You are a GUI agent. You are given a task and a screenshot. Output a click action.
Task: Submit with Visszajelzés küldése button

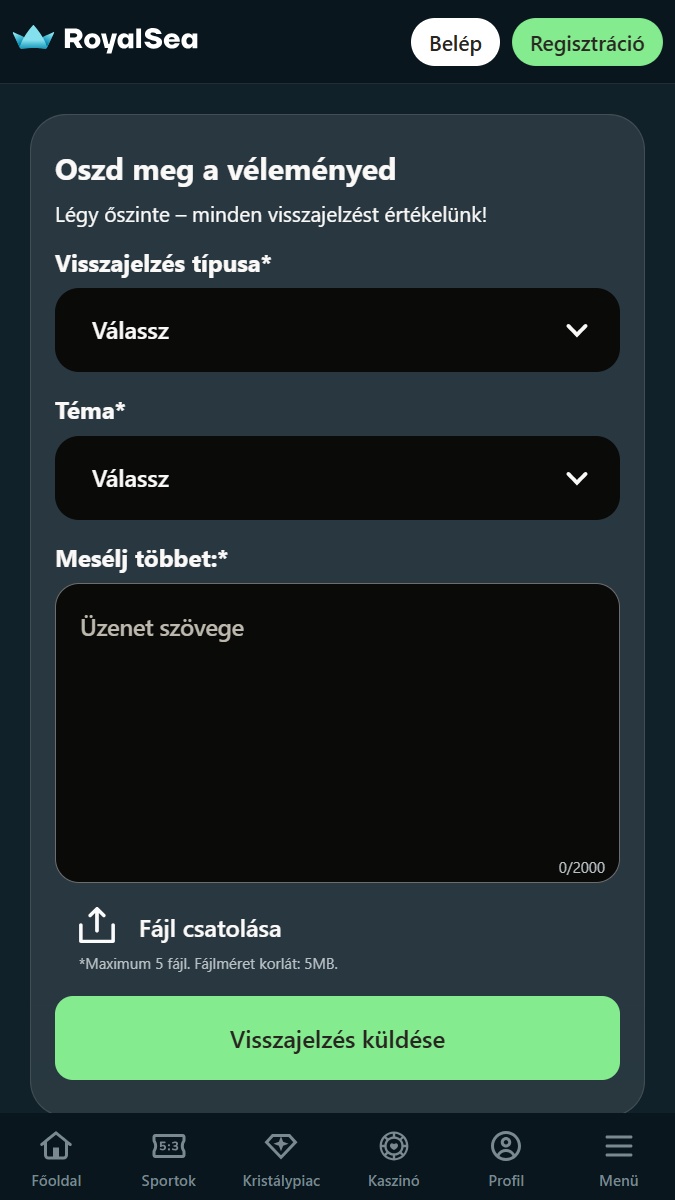[337, 1039]
